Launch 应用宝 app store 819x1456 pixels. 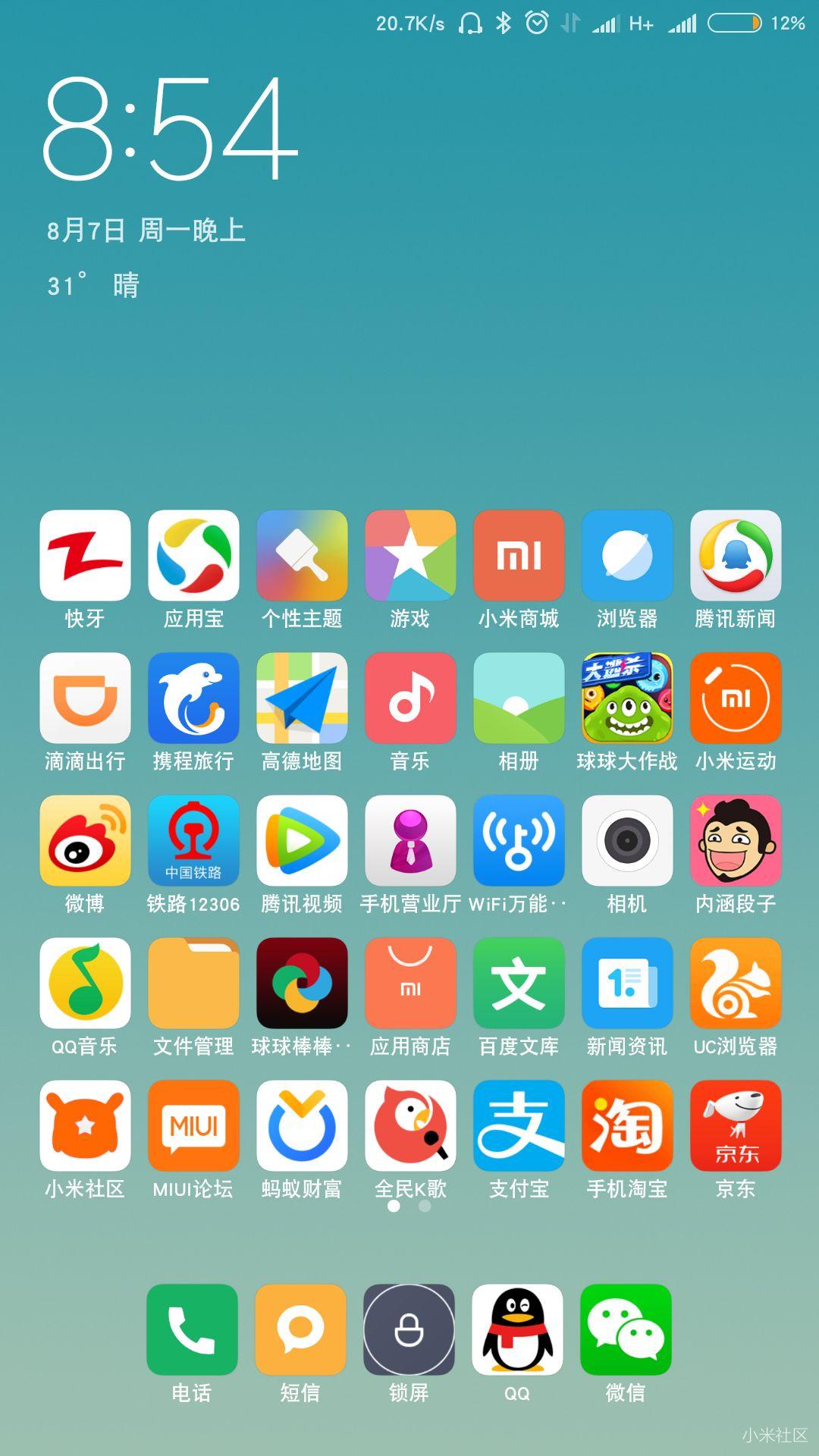coord(193,556)
